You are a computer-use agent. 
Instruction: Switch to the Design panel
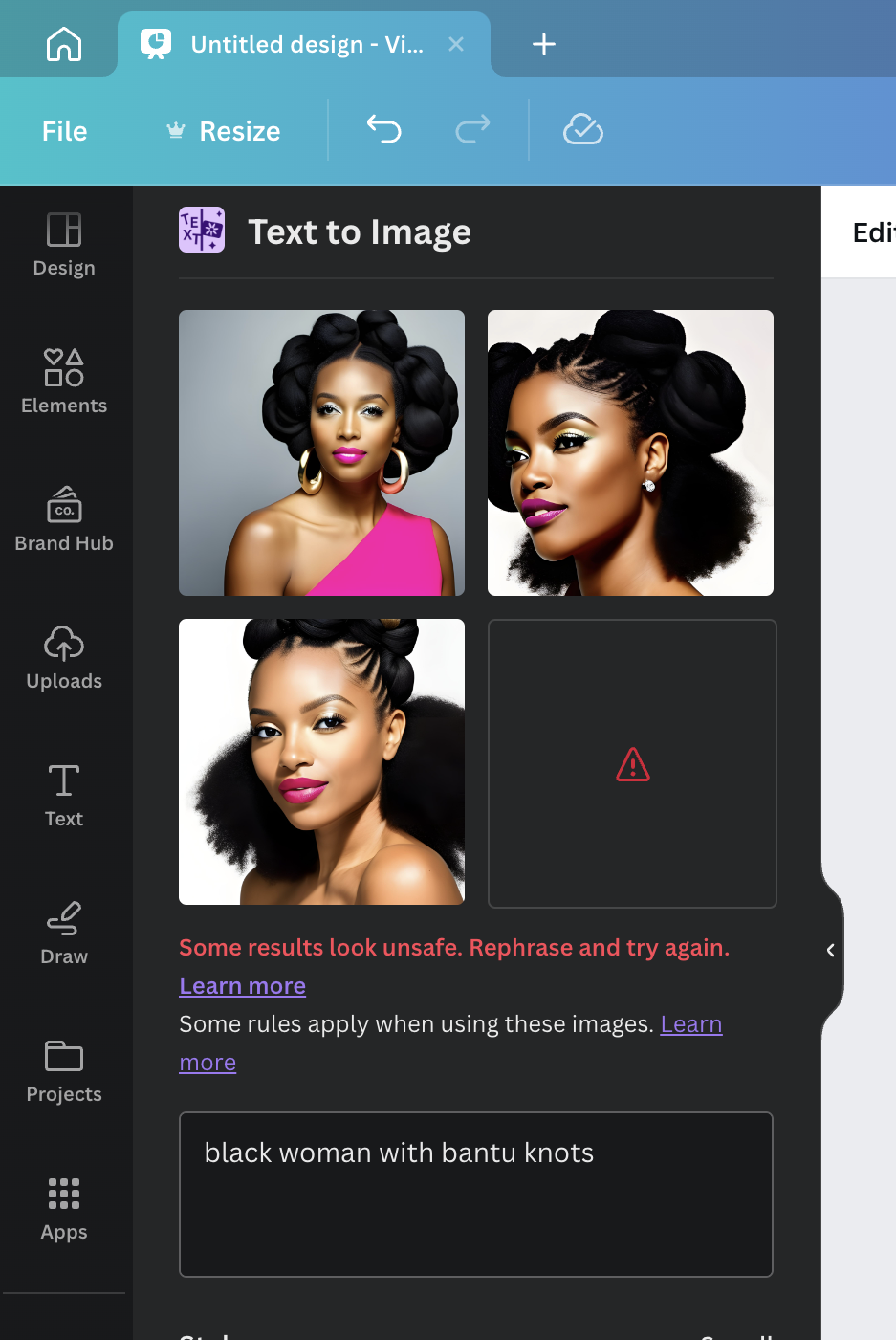pyautogui.click(x=64, y=244)
